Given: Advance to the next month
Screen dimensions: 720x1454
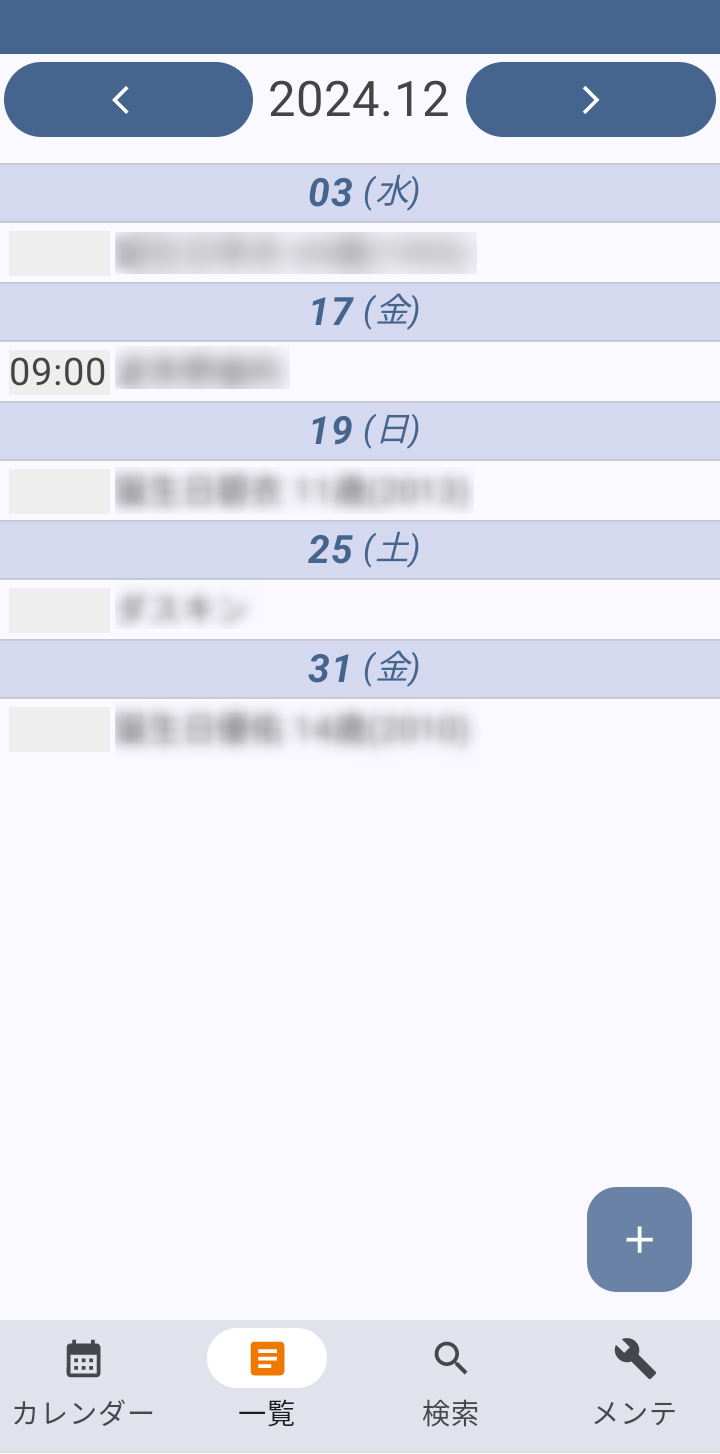Looking at the screenshot, I should [x=591, y=99].
